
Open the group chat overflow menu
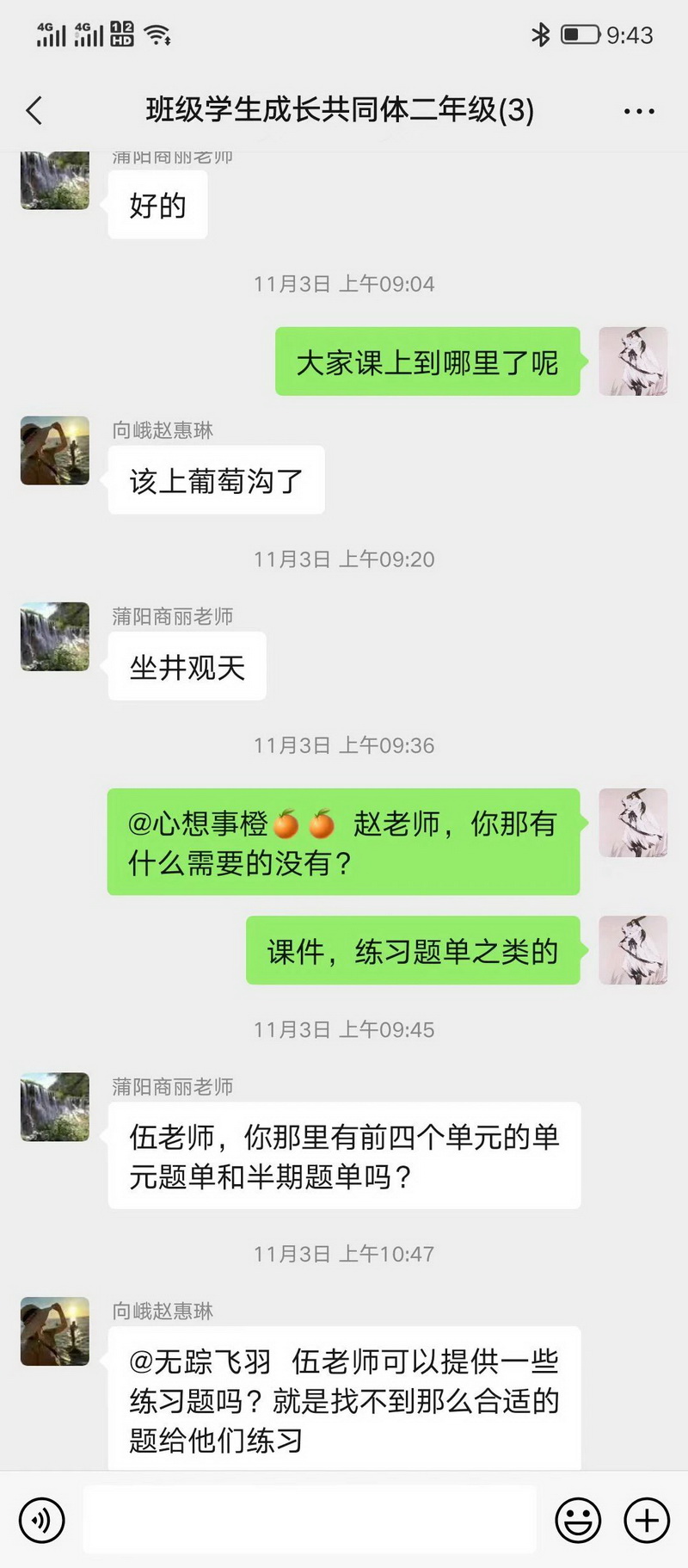[639, 111]
